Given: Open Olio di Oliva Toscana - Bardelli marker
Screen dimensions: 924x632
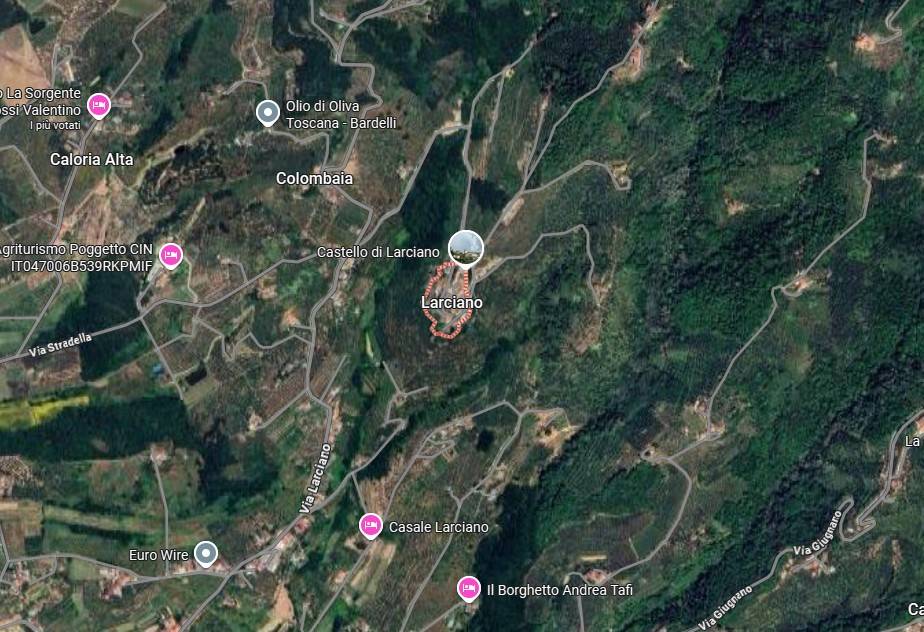Looking at the screenshot, I should click(x=267, y=113).
